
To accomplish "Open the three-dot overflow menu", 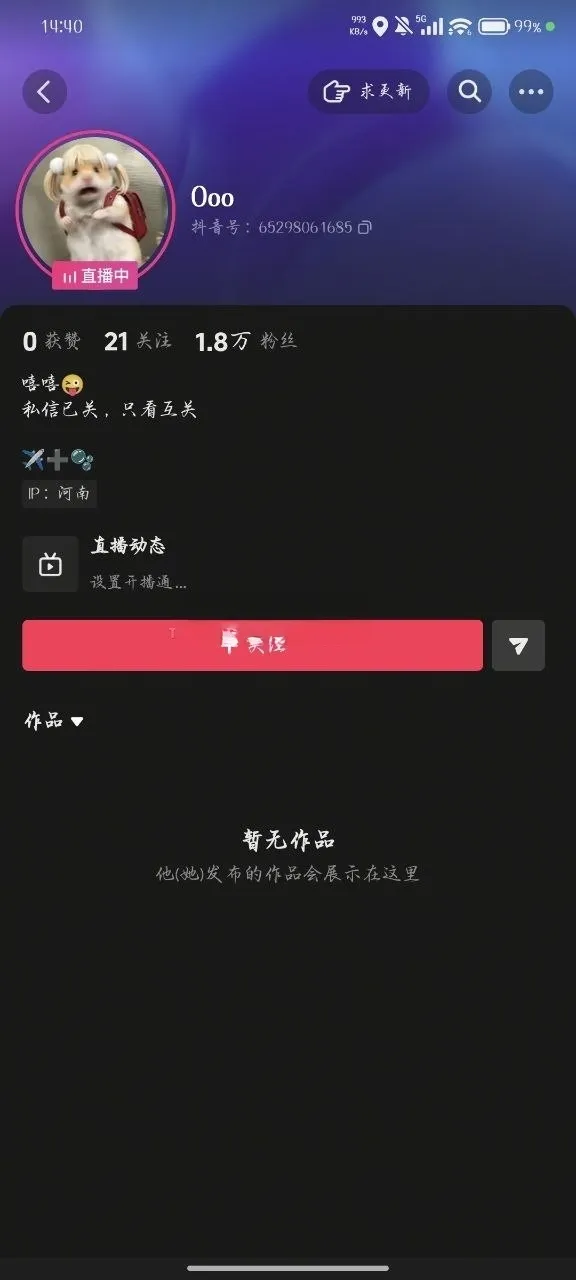I will tap(531, 92).
